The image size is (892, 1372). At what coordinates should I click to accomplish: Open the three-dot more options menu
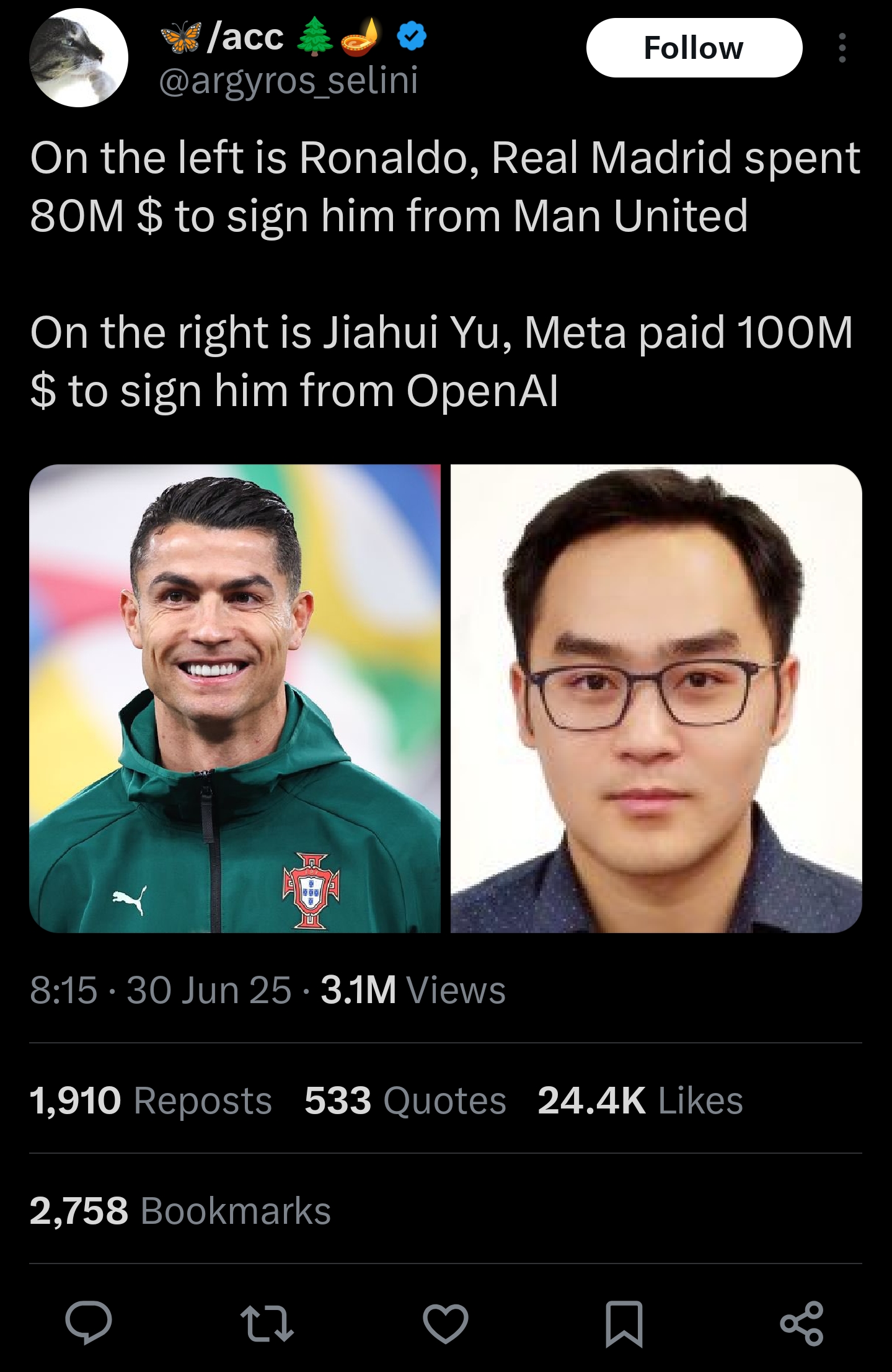[x=841, y=46]
